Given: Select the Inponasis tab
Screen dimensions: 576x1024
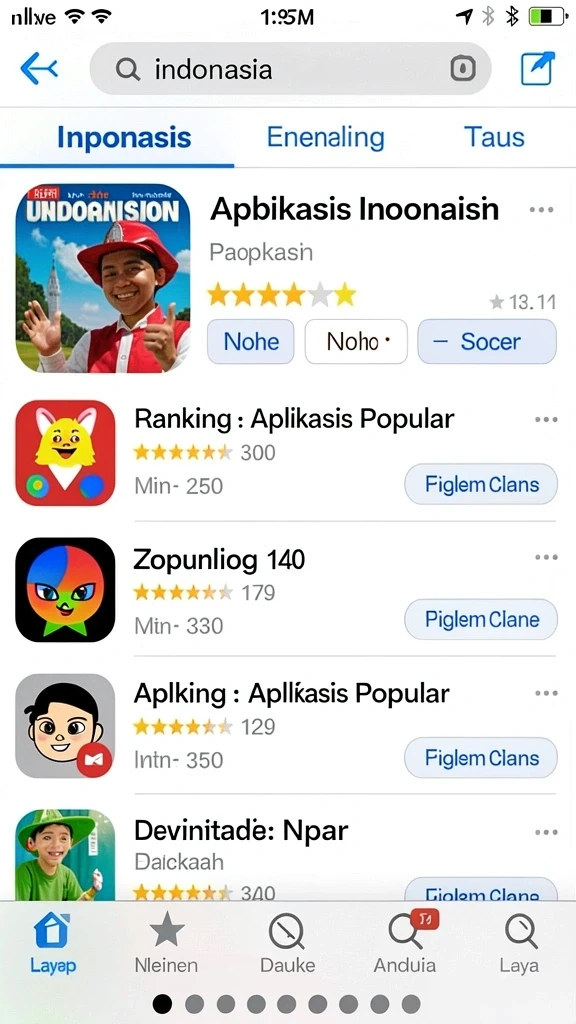Looking at the screenshot, I should click(124, 137).
